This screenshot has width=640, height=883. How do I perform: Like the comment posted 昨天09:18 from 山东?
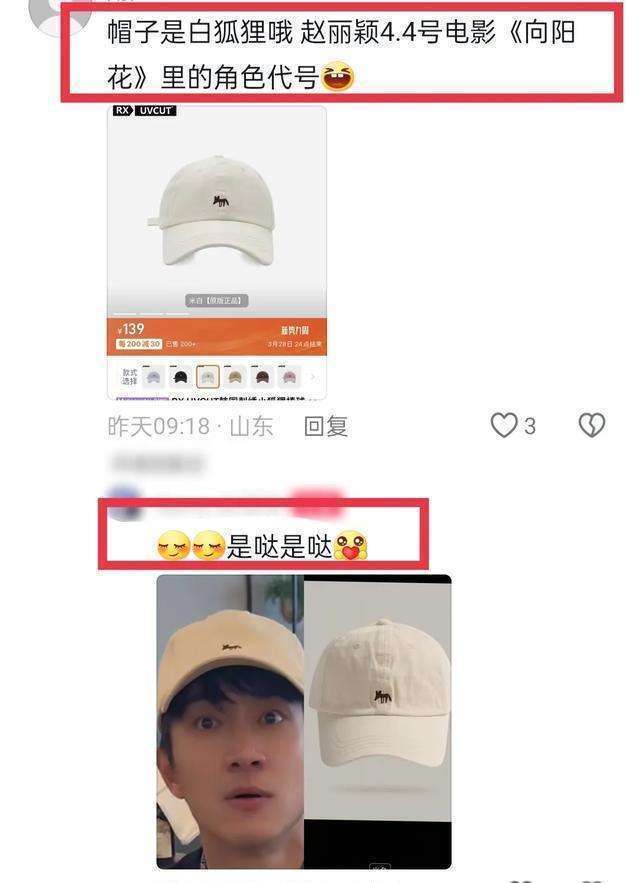(x=504, y=426)
